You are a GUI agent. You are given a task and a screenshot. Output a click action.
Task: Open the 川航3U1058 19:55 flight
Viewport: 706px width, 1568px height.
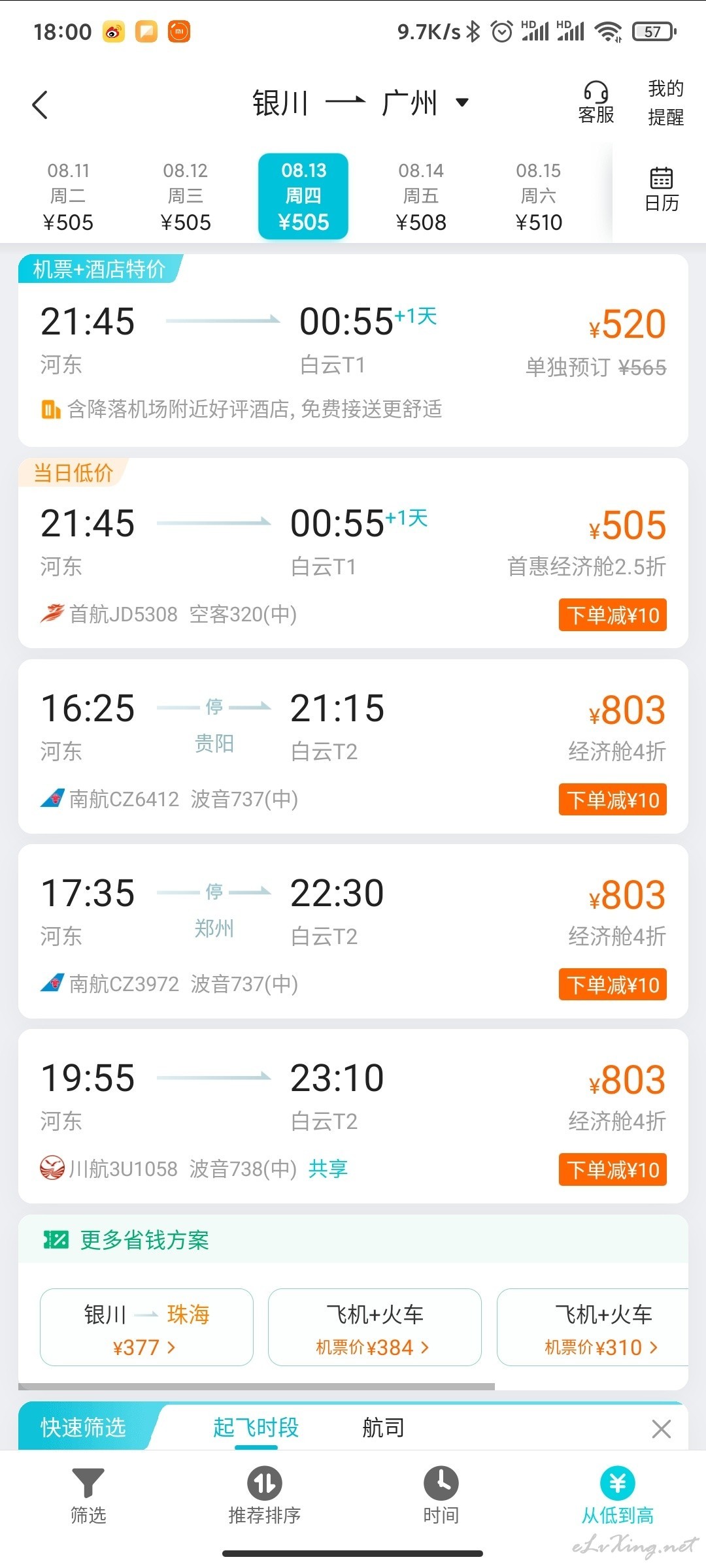click(x=353, y=1116)
